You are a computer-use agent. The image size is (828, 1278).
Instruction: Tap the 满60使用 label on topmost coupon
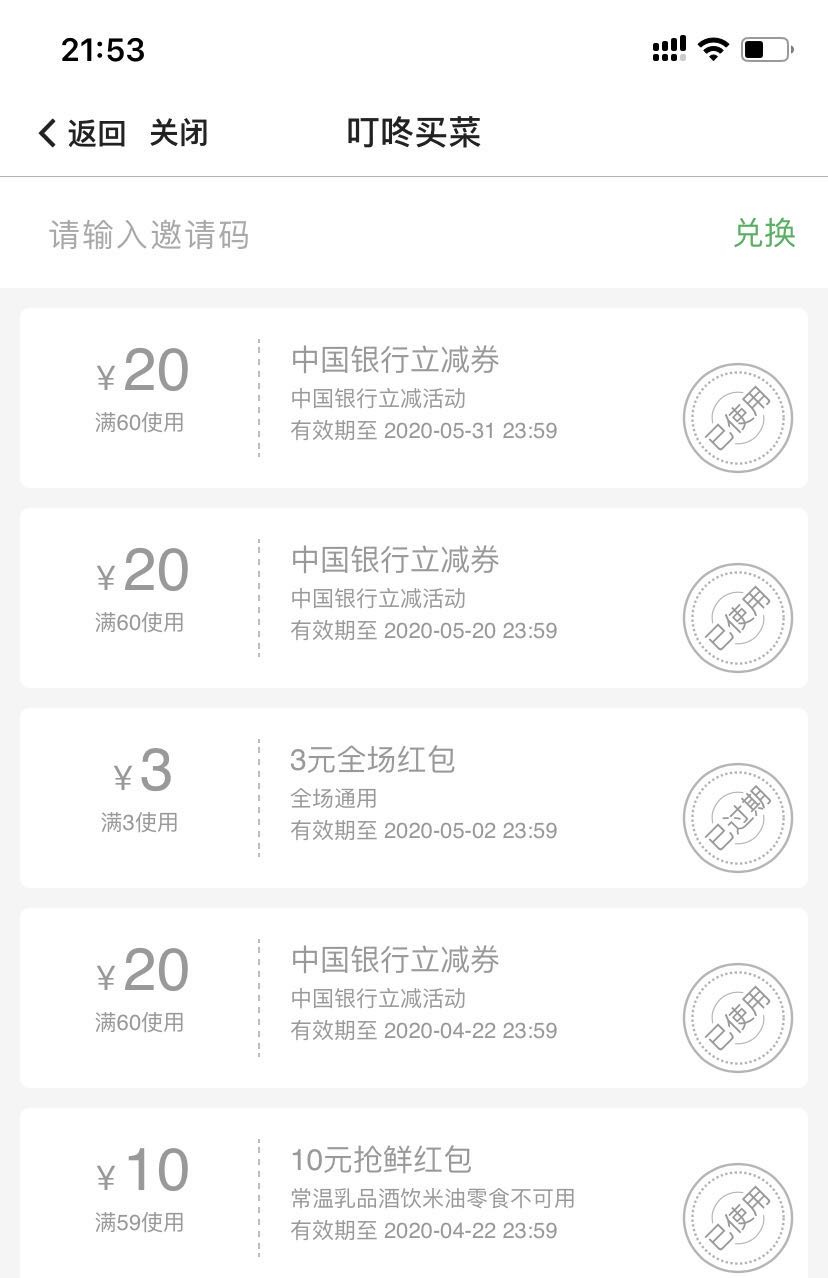141,422
